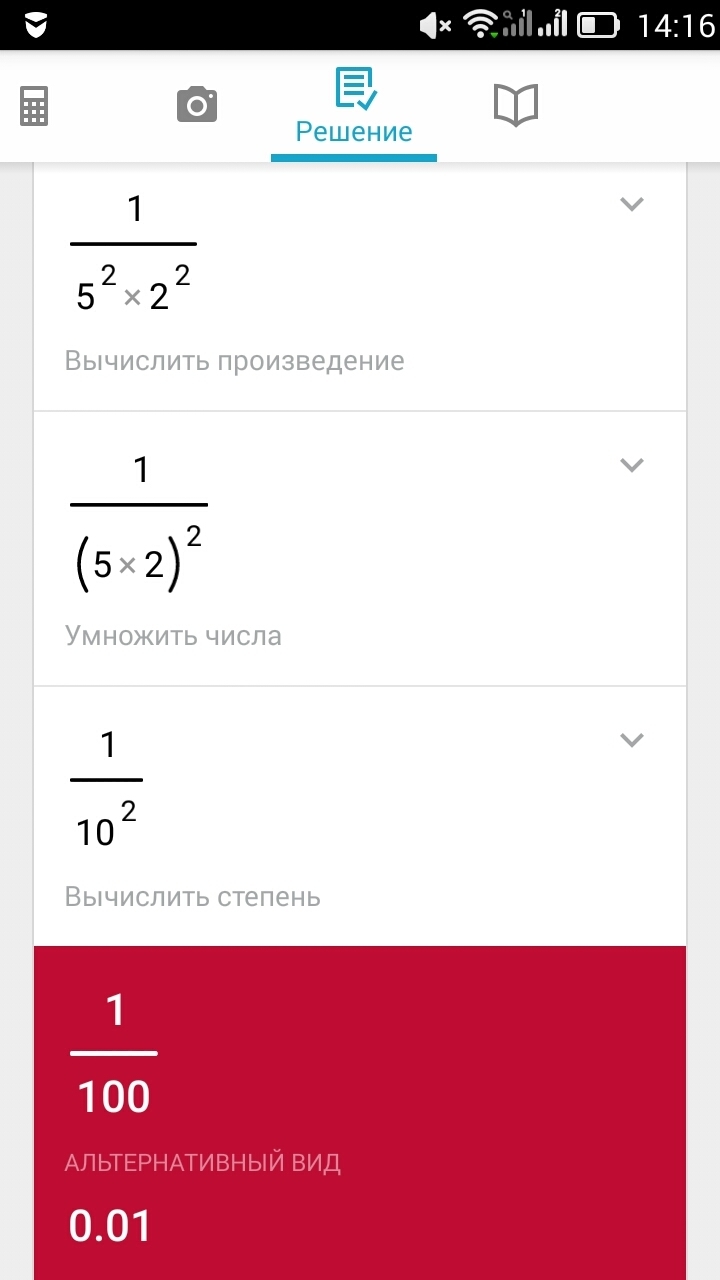Expand the Вычислить произведение step
The width and height of the screenshot is (720, 1280).
pyautogui.click(x=631, y=205)
